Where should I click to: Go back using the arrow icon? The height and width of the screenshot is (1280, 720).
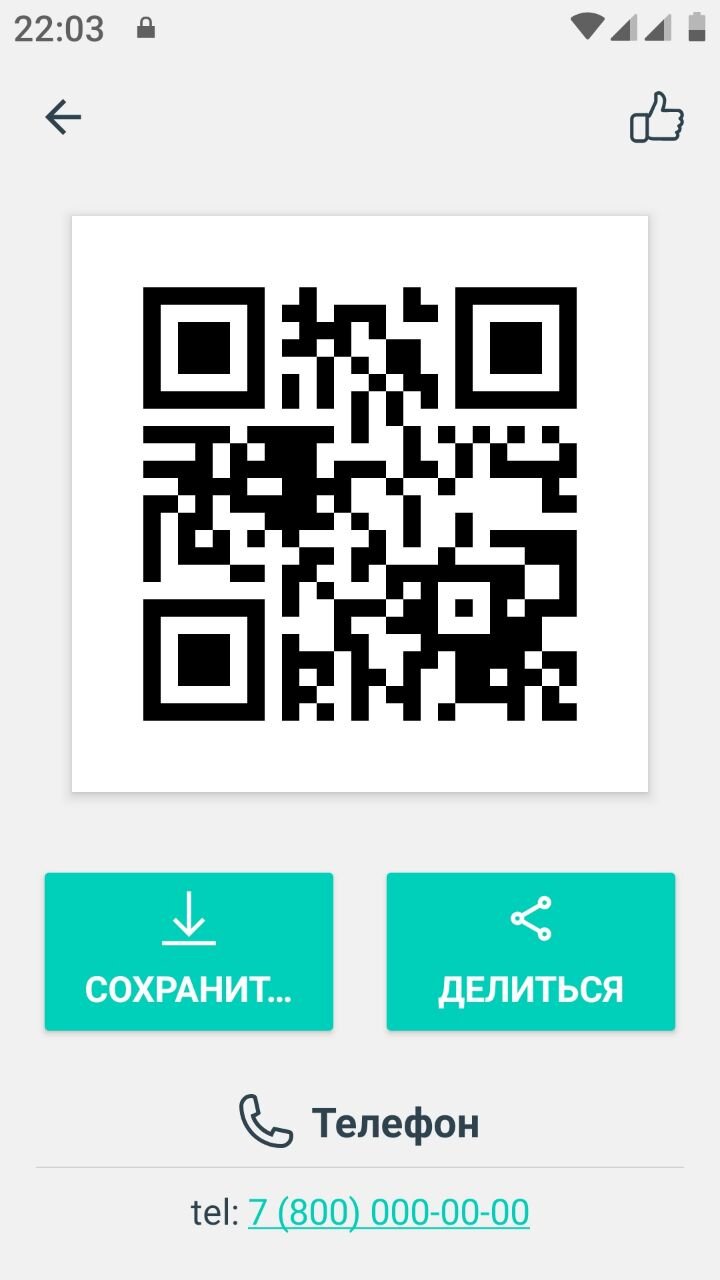pos(63,118)
